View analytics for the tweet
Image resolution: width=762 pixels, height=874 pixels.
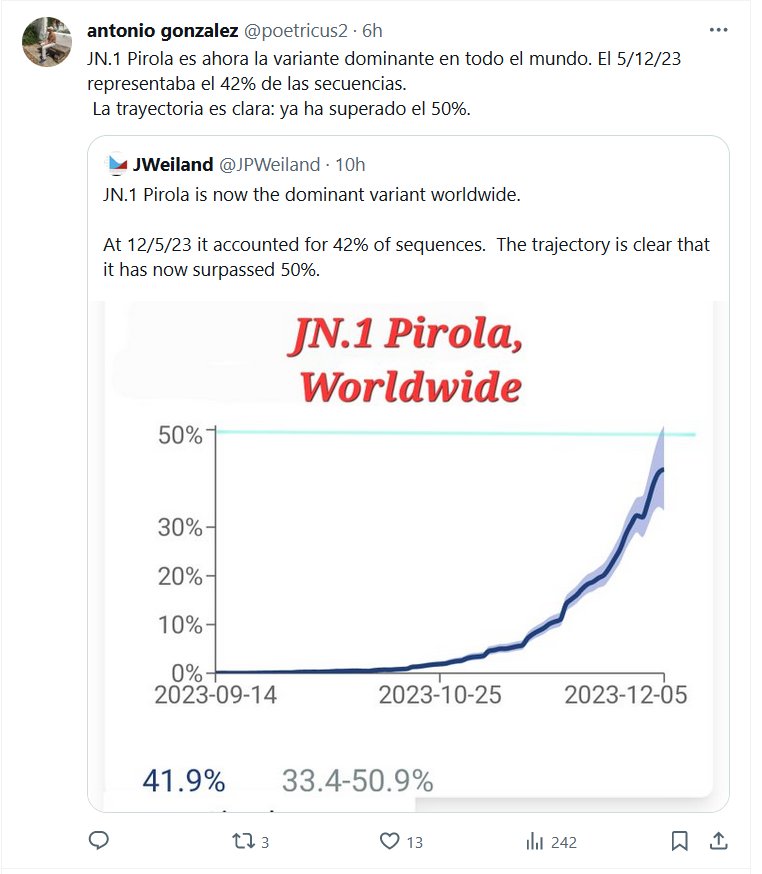(535, 842)
